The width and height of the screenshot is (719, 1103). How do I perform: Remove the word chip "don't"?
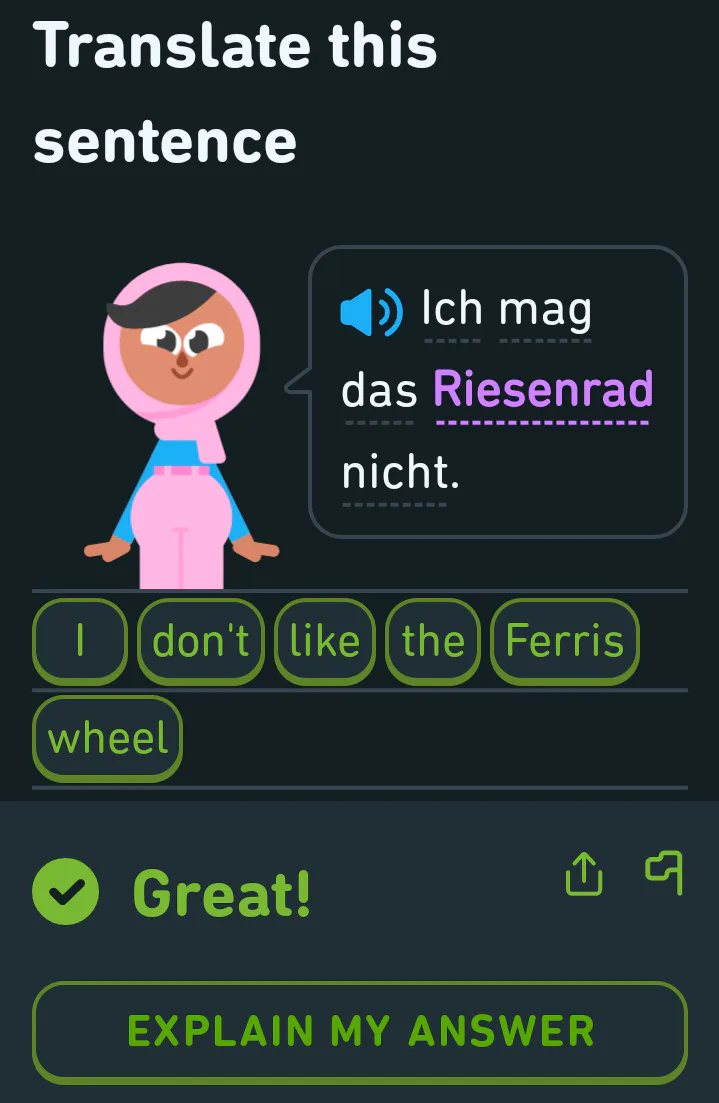(x=200, y=641)
